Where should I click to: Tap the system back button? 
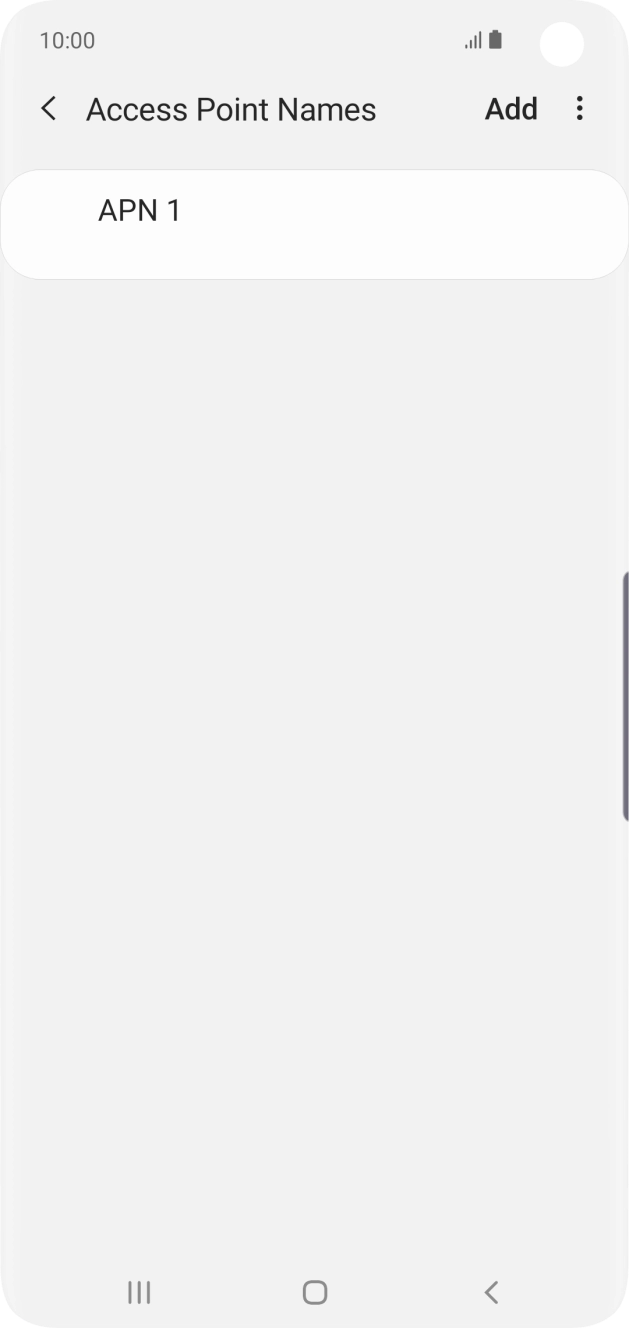click(x=490, y=1292)
